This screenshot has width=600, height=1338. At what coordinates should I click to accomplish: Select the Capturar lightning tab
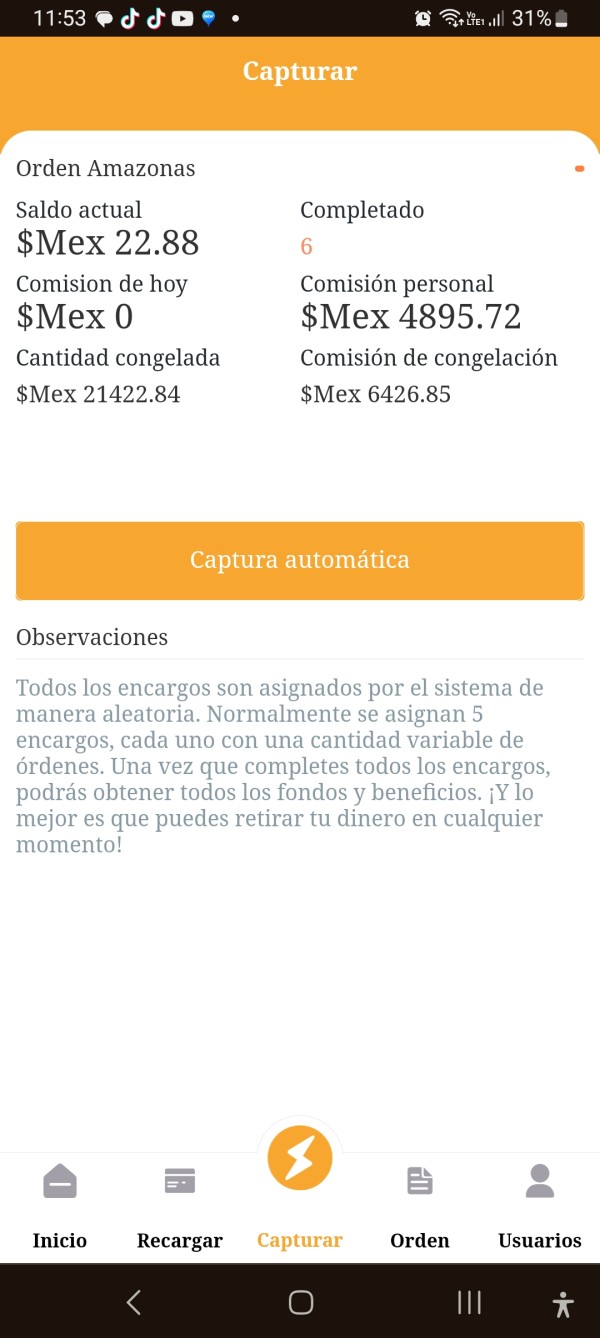click(300, 1190)
